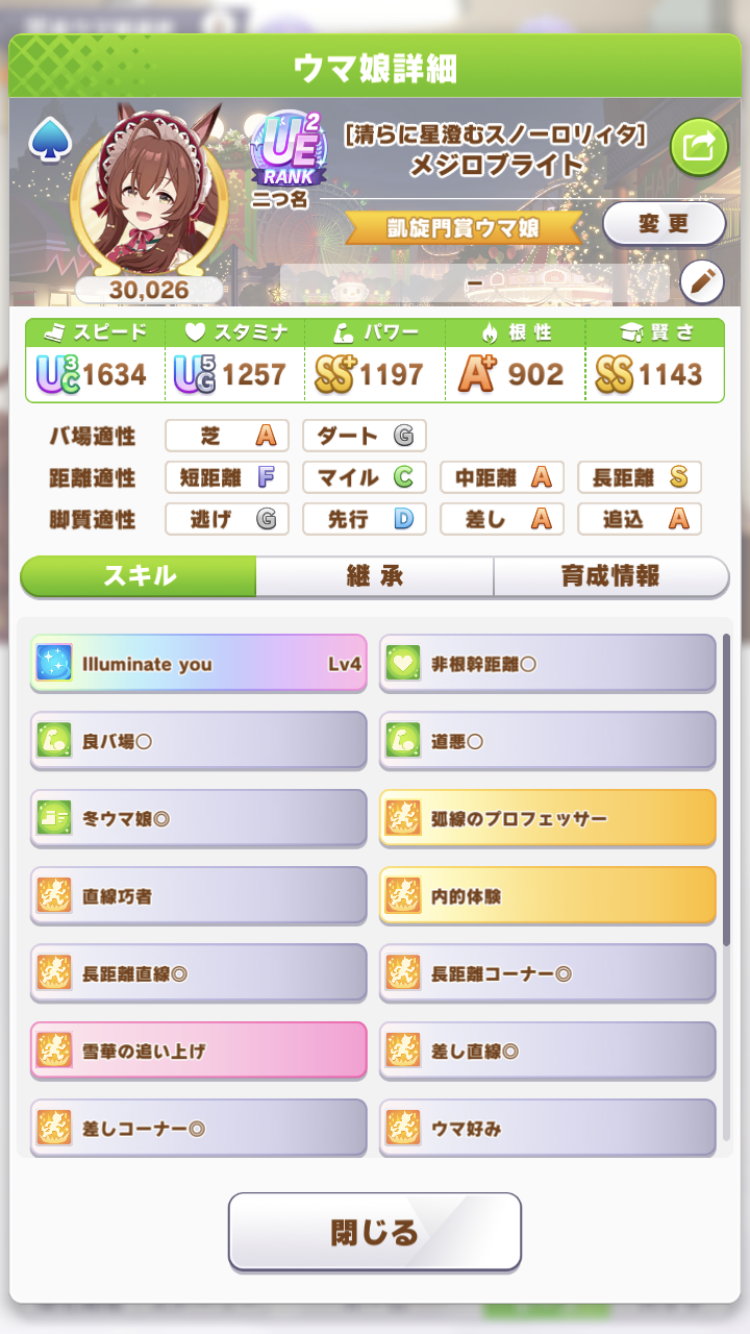Viewport: 750px width, 1334px height.
Task: Close the dialog with 閉じる
Action: [375, 1232]
